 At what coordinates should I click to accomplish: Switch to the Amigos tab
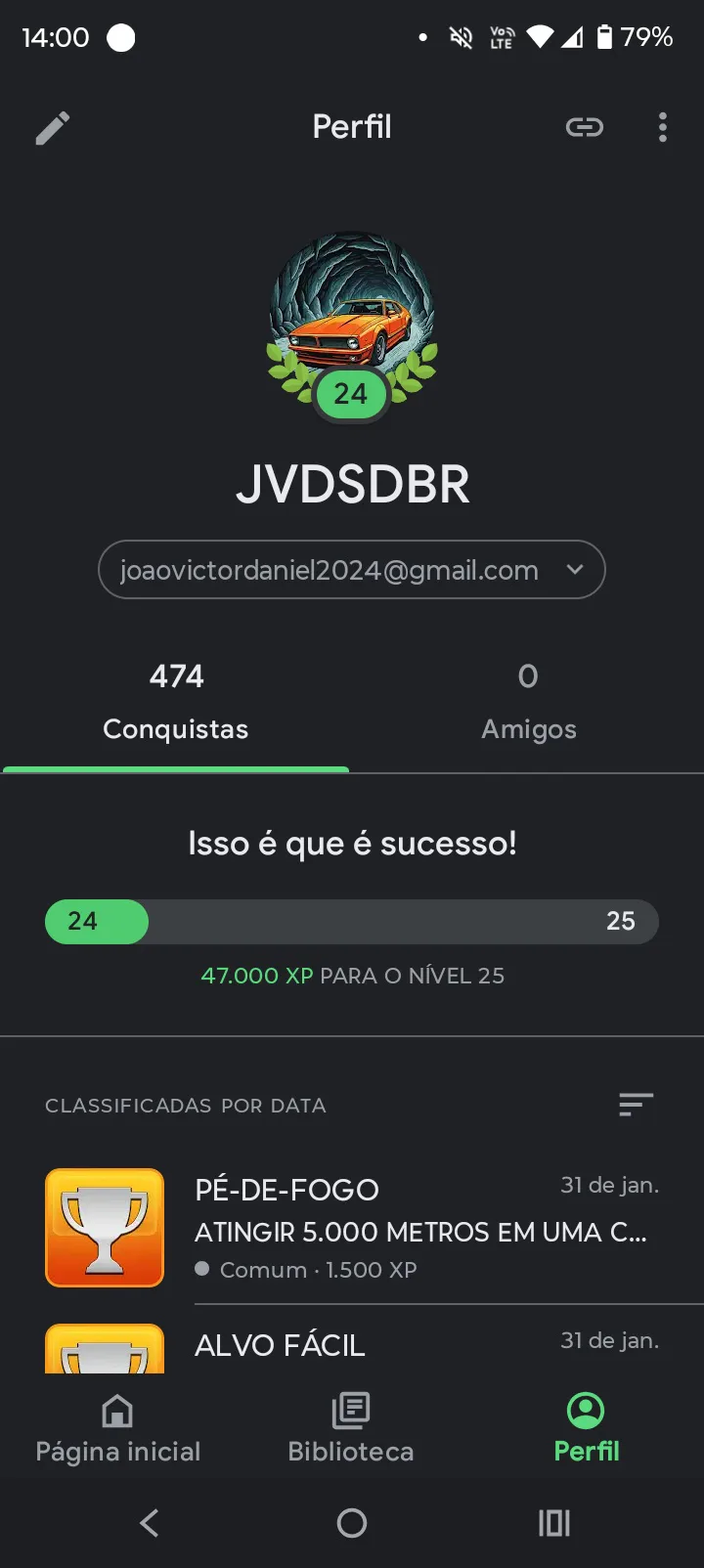[x=528, y=704]
